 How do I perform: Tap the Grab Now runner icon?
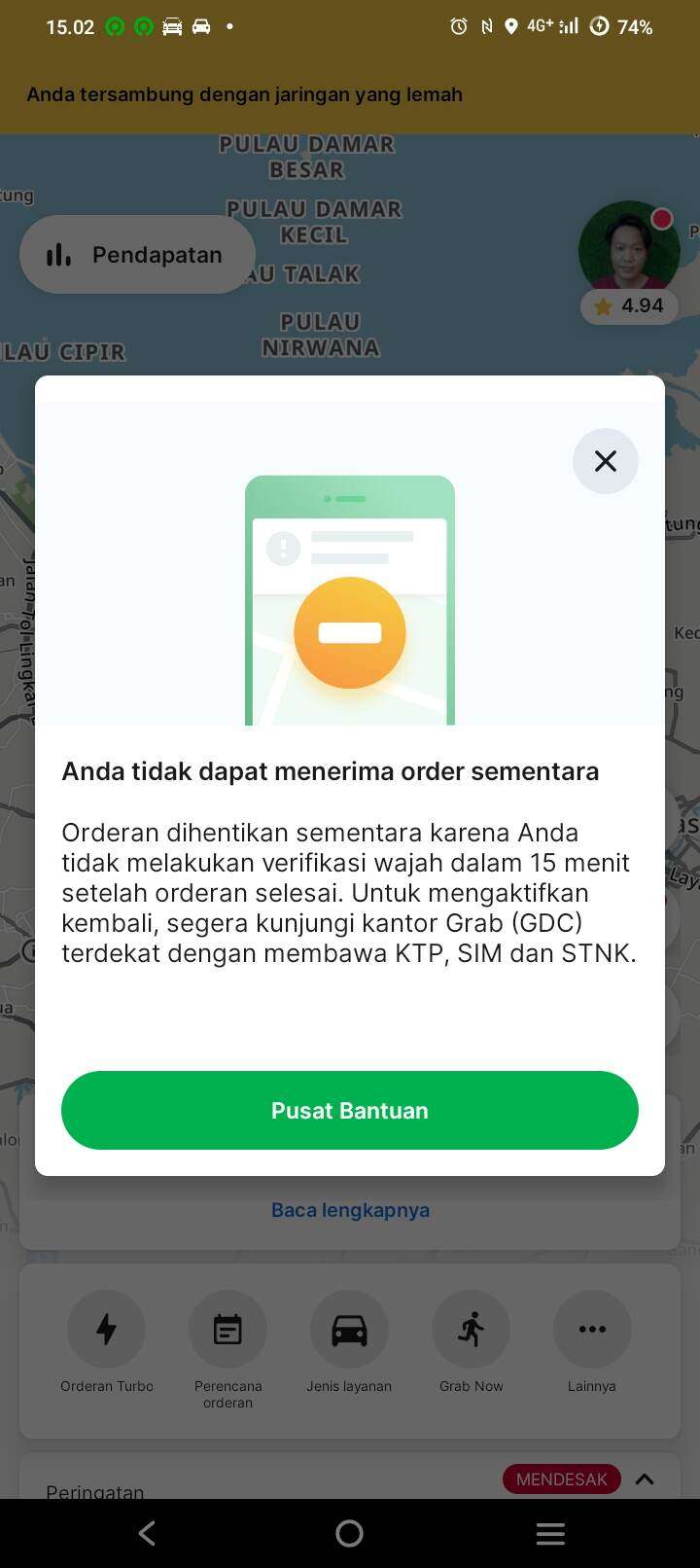click(471, 1329)
